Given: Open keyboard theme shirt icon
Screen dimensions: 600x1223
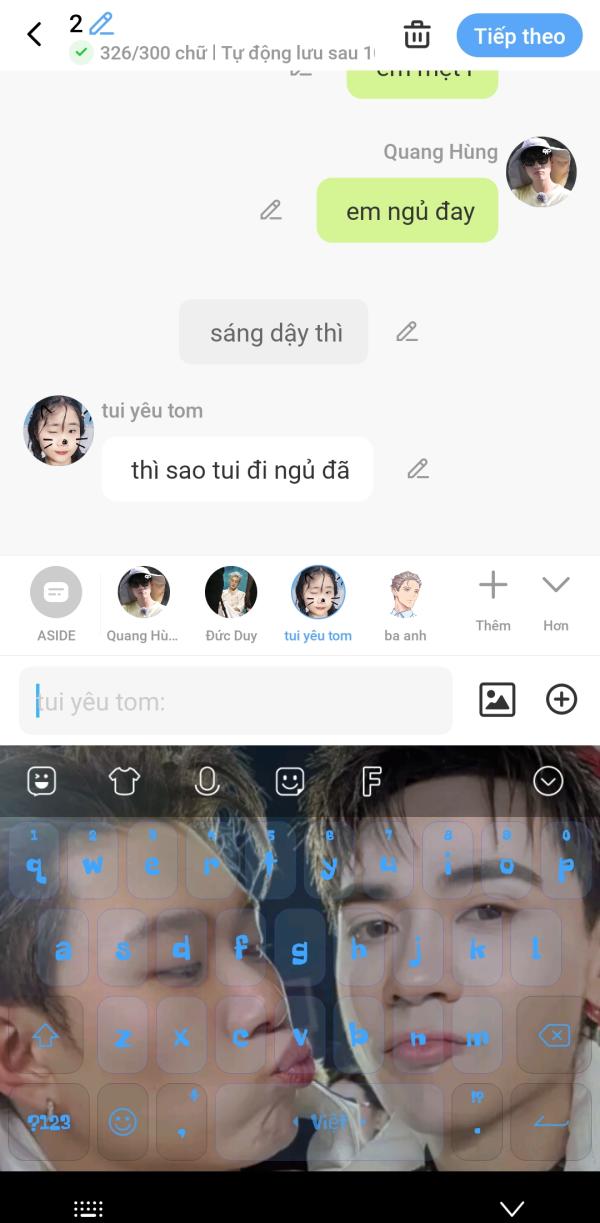Looking at the screenshot, I should 124,781.
